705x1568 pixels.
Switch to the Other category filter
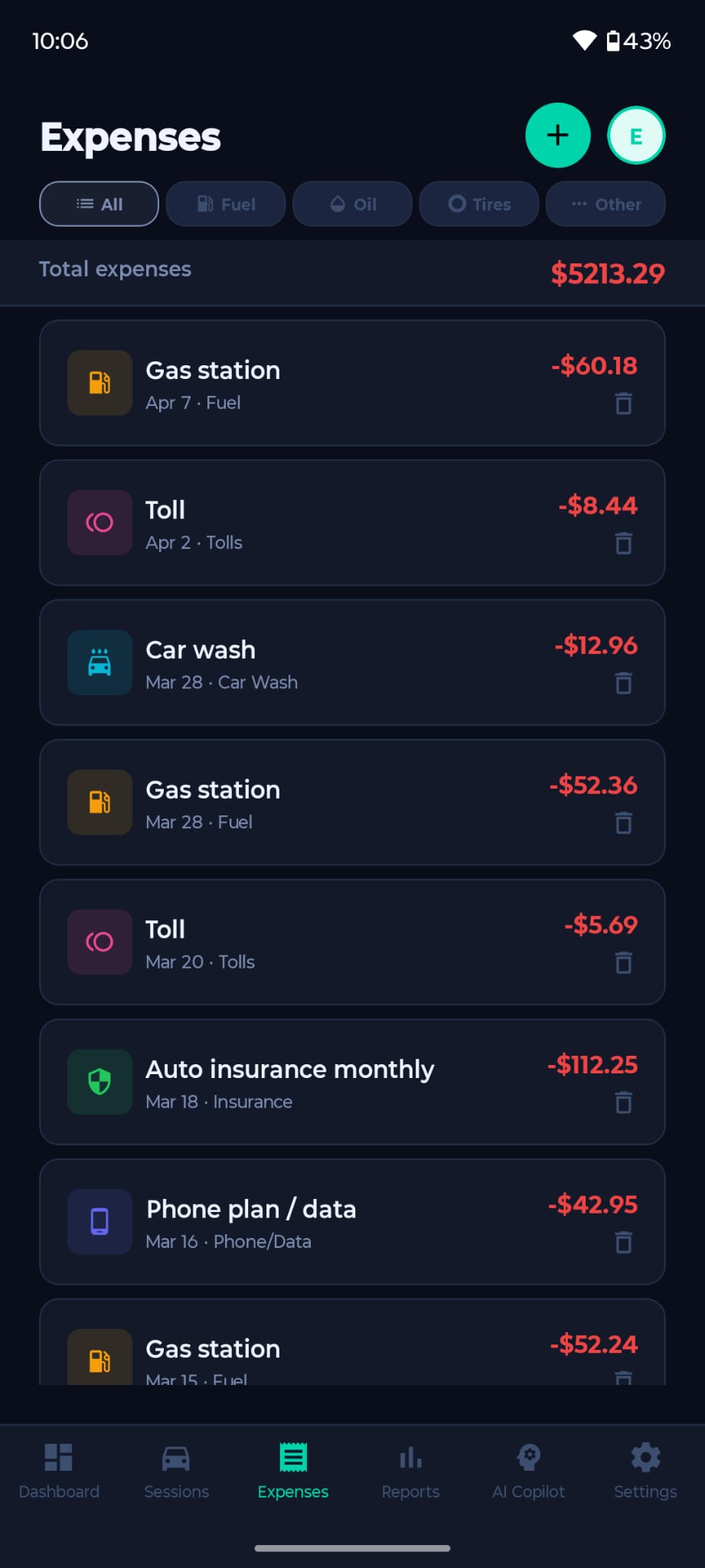[x=605, y=204]
